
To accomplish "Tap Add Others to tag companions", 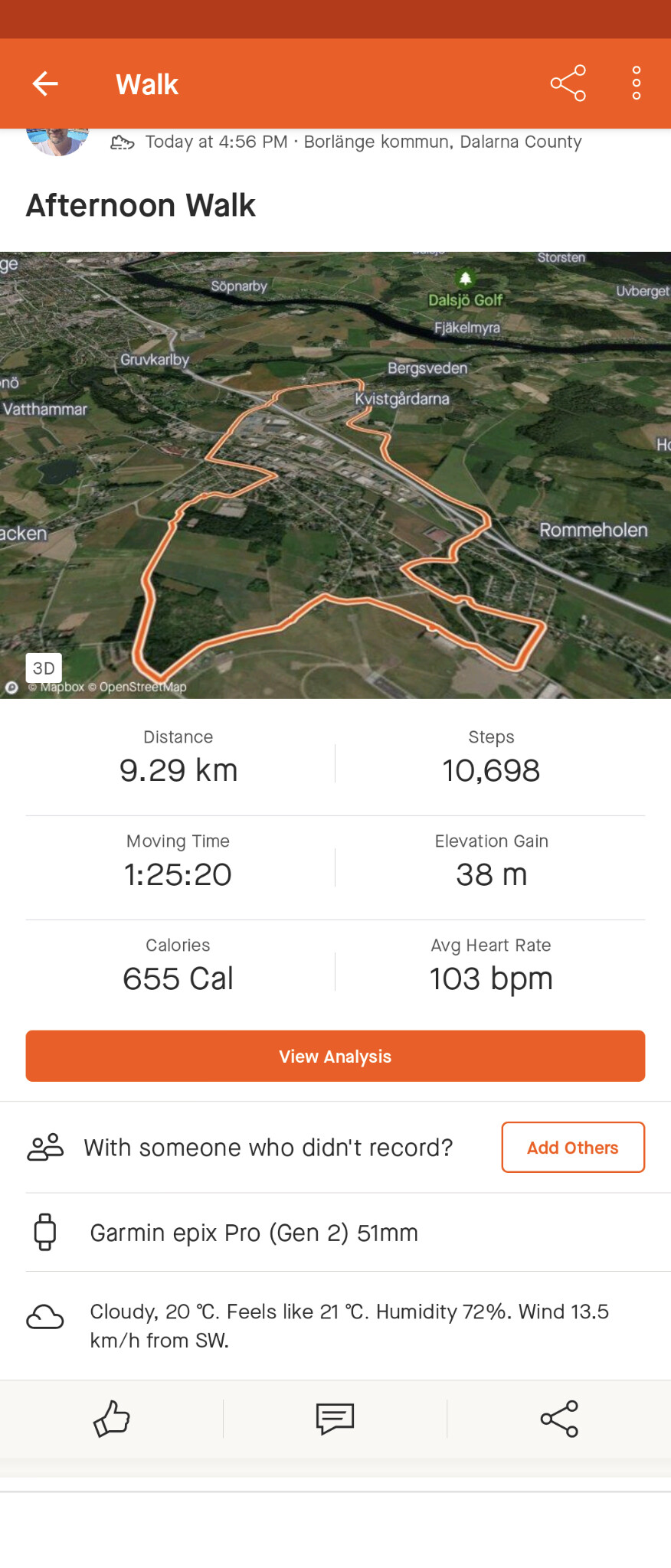I will pos(572,1147).
